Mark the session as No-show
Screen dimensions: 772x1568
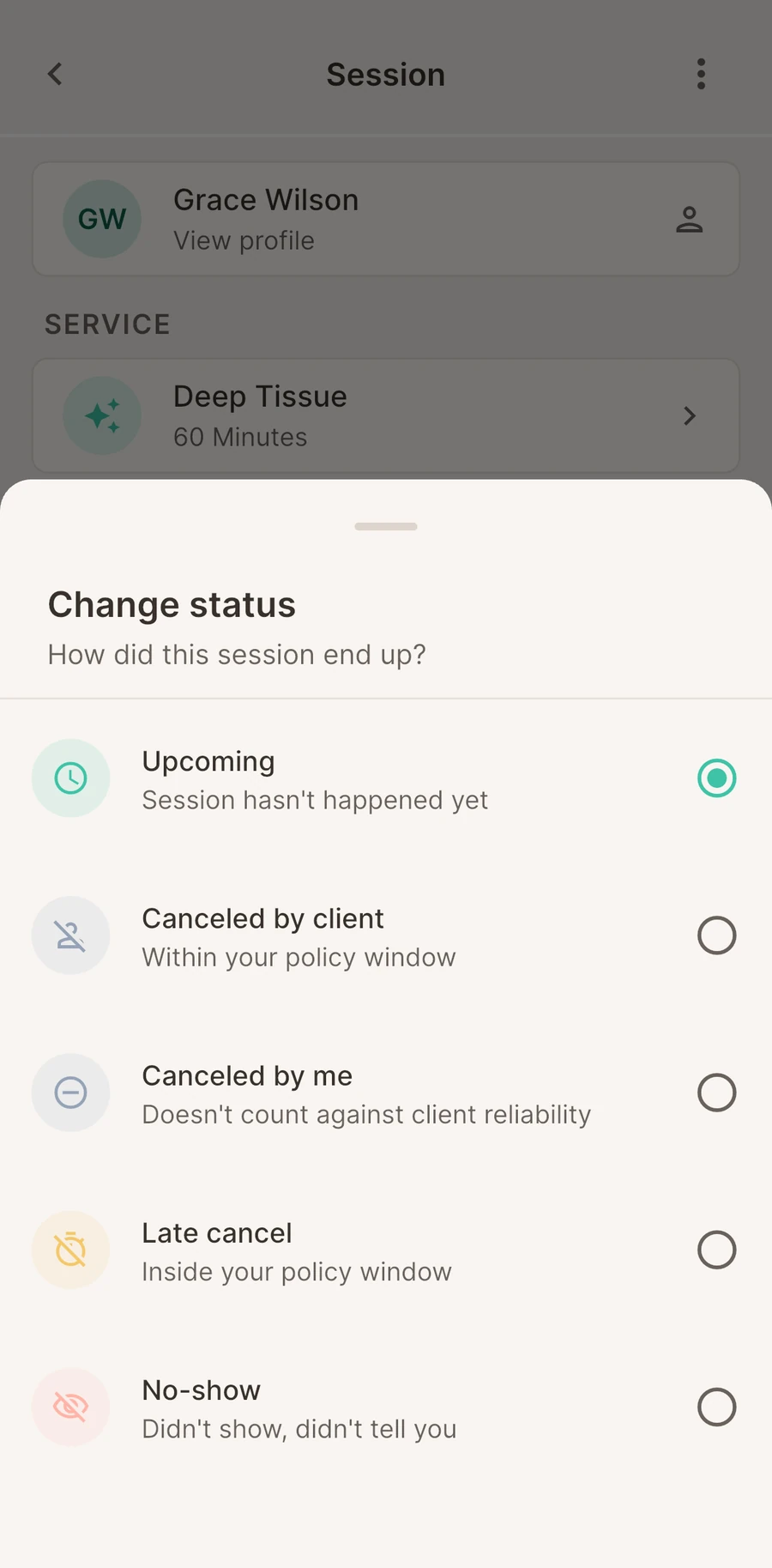(x=386, y=1407)
